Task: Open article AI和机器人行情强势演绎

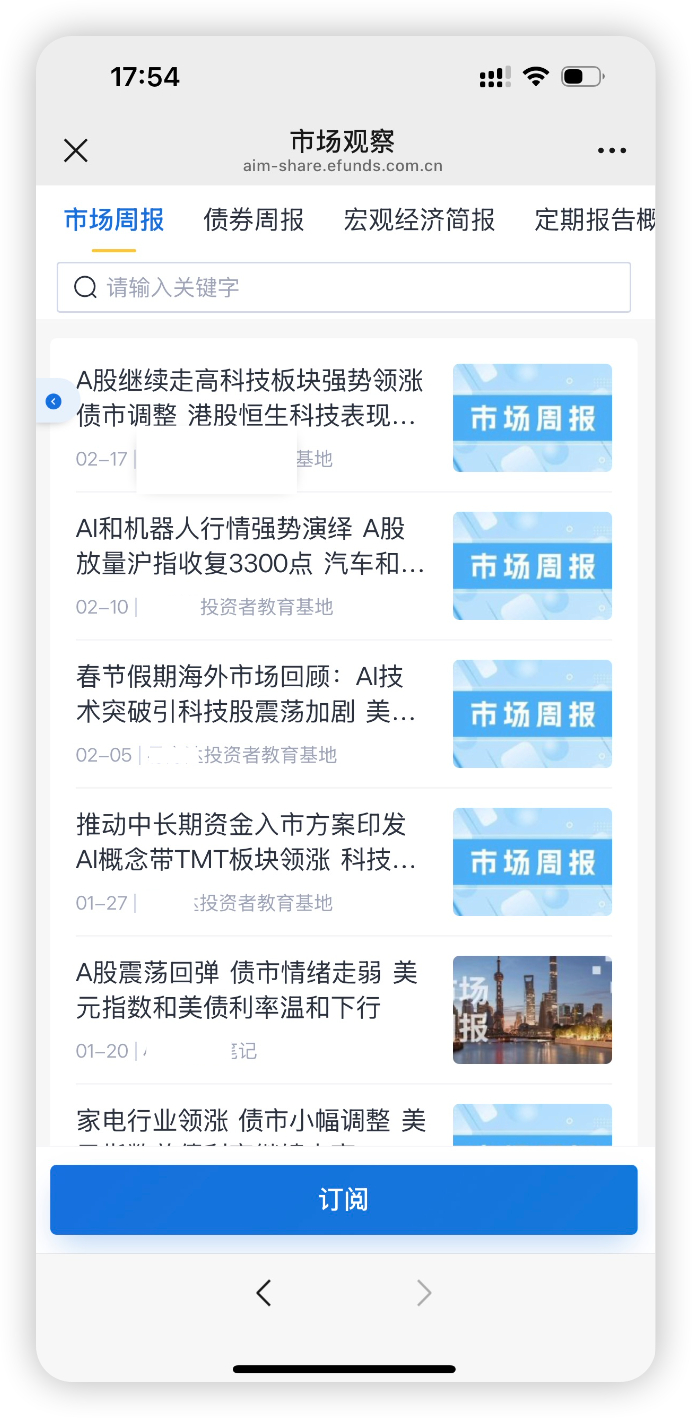Action: (344, 566)
